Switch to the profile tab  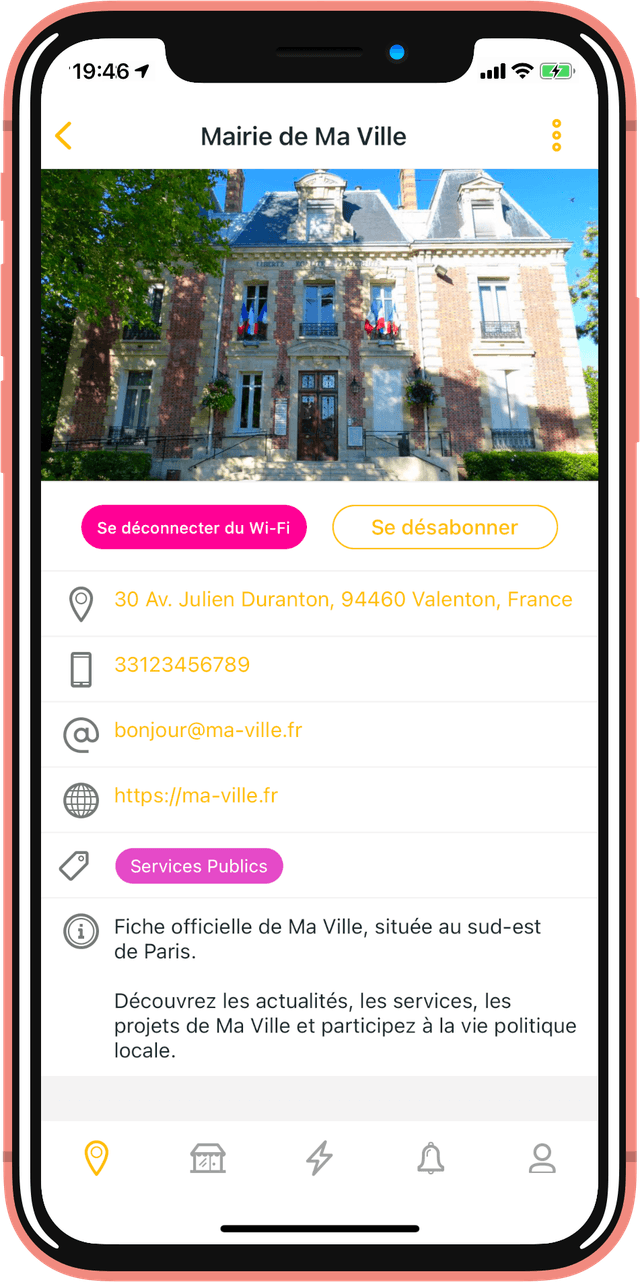click(x=542, y=1158)
